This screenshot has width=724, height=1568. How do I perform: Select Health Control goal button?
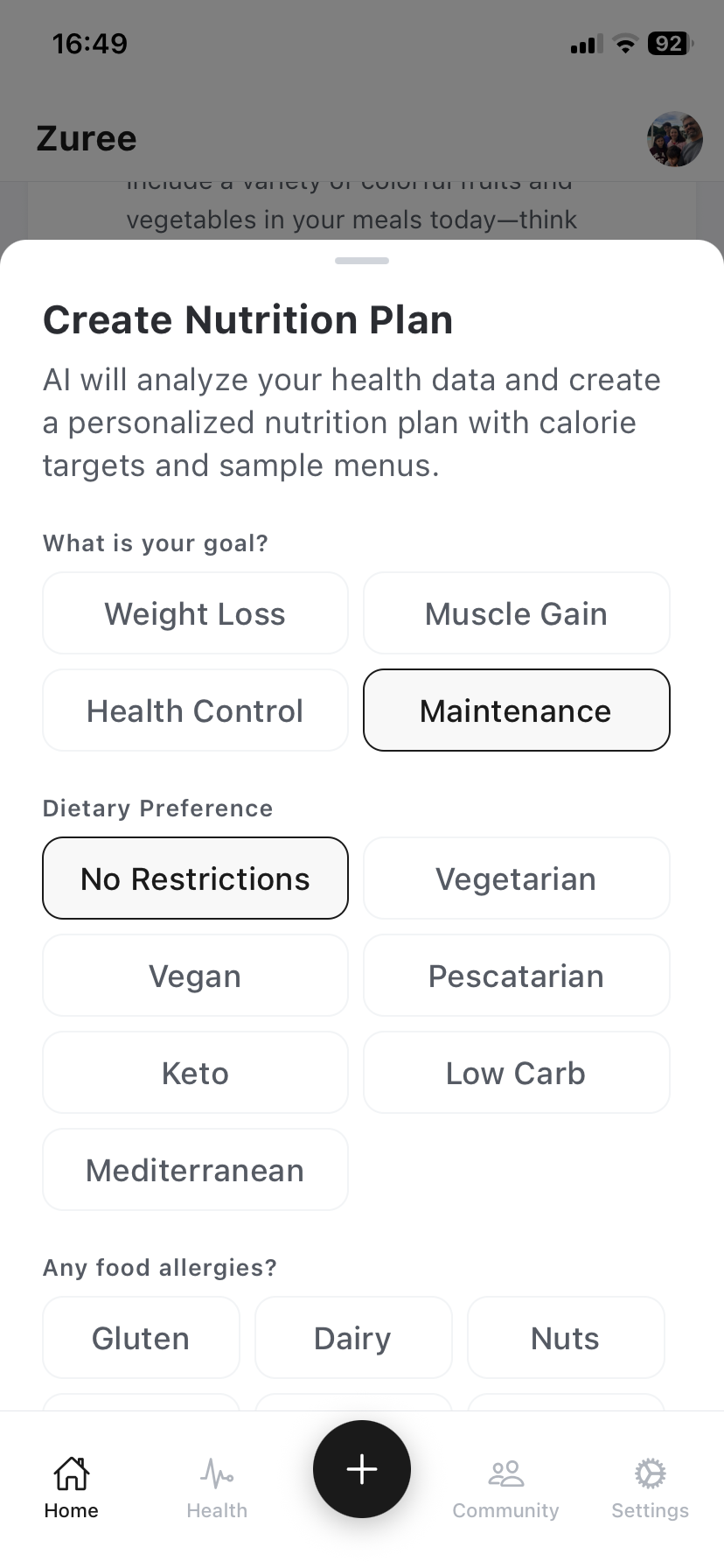tap(194, 710)
